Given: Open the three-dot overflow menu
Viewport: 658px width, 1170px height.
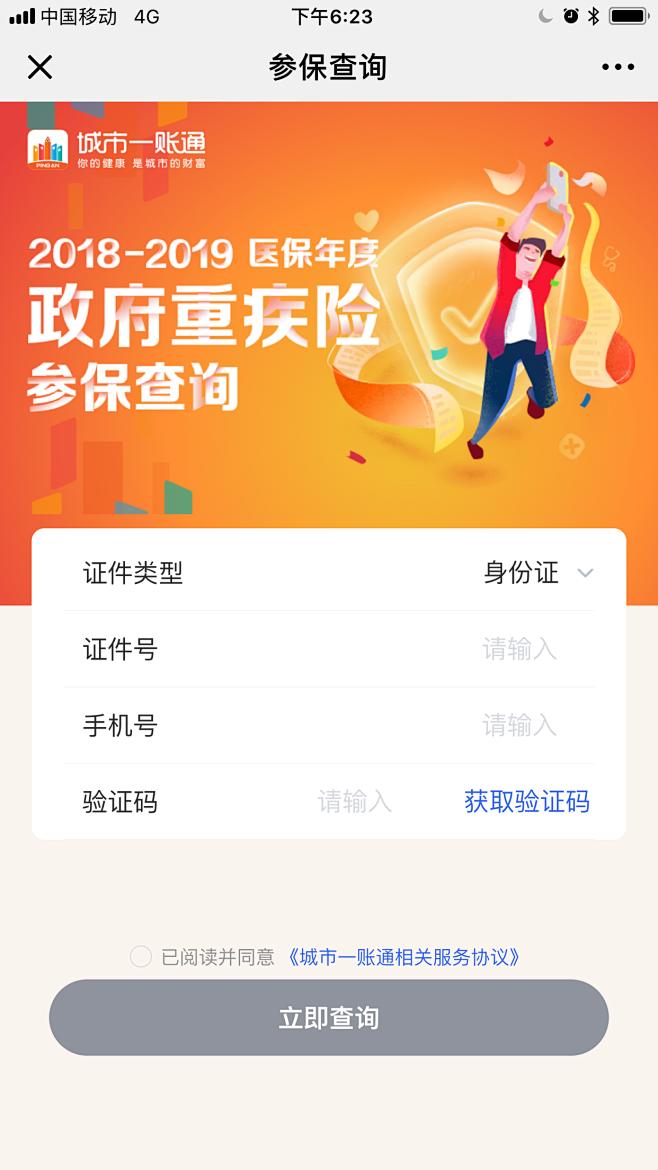Looking at the screenshot, I should click(618, 67).
